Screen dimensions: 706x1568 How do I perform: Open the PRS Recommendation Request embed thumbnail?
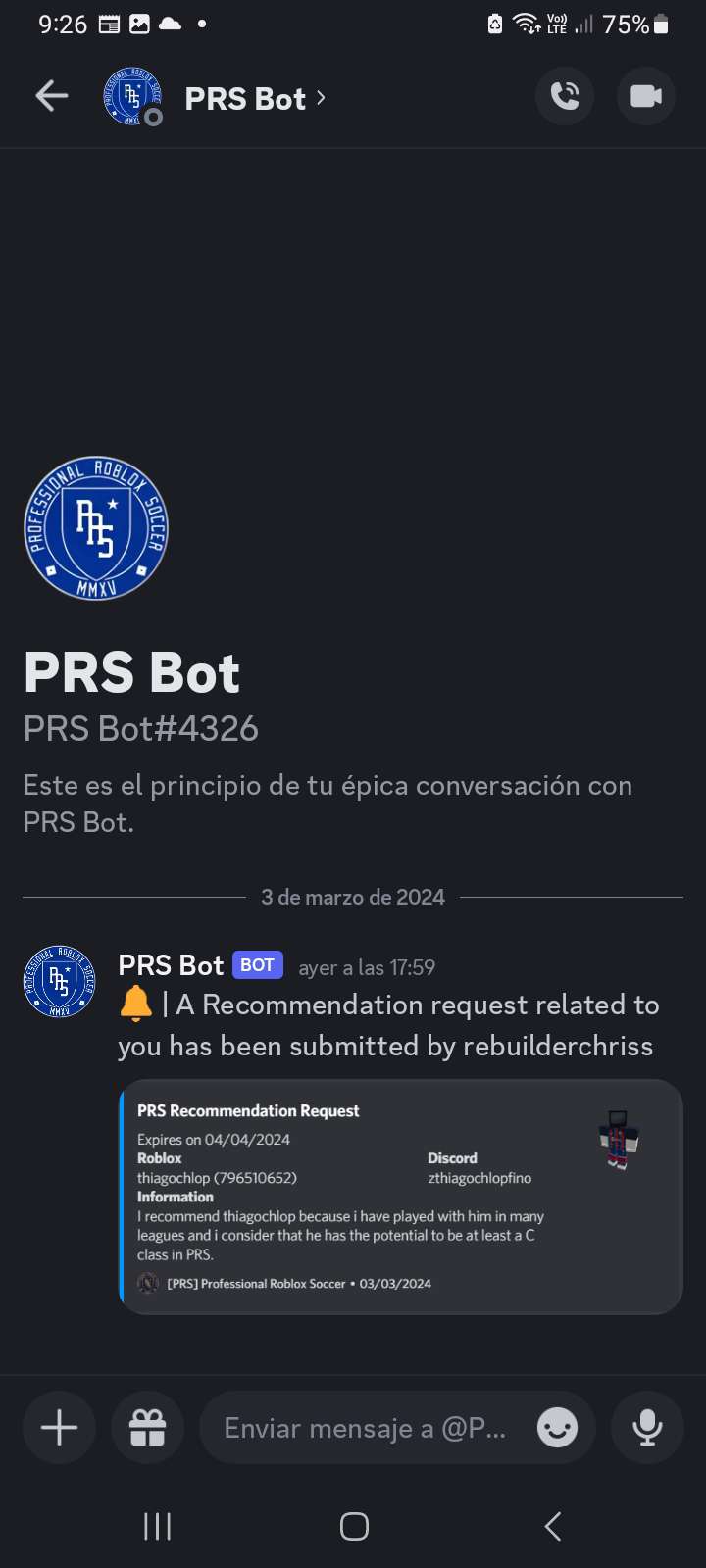(x=618, y=1140)
